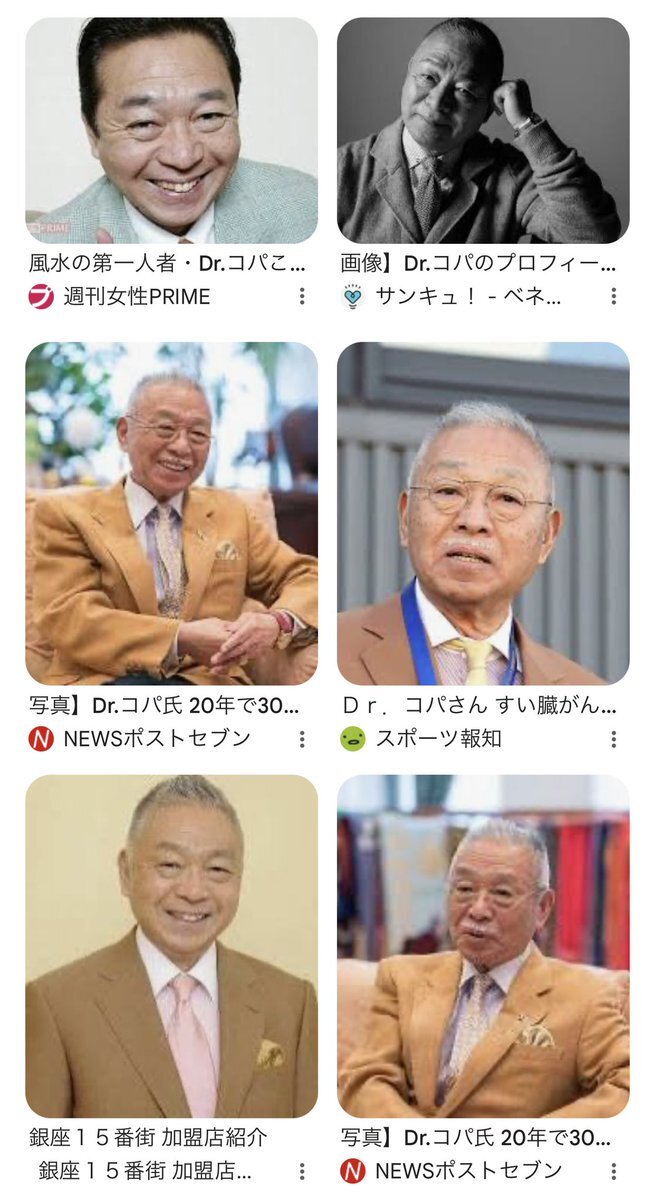655x1200 pixels.
Task: Tap the three-dot menu beside スポーツ報知
Action: pyautogui.click(x=613, y=739)
